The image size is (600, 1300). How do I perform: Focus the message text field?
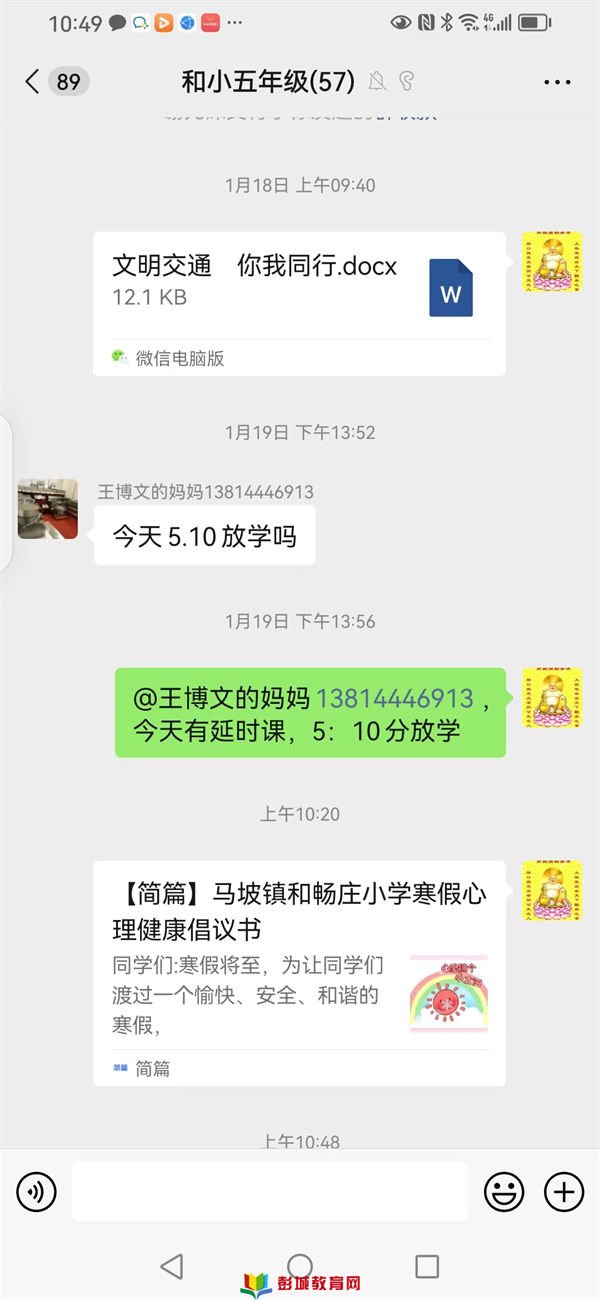[x=270, y=1191]
